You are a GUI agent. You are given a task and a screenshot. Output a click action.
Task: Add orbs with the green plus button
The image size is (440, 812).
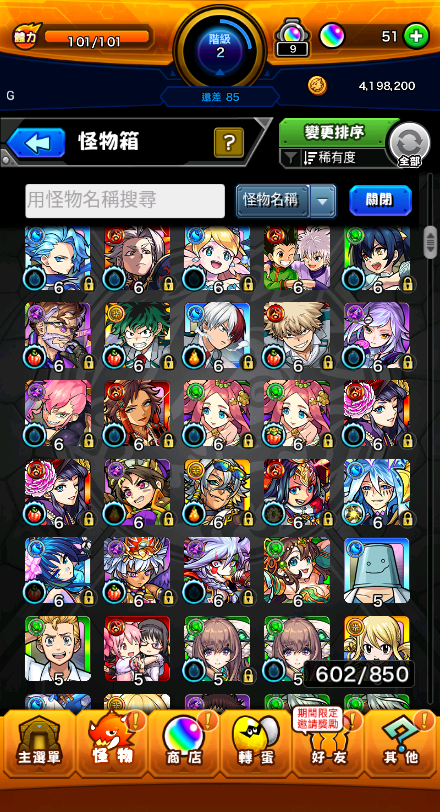[416, 36]
